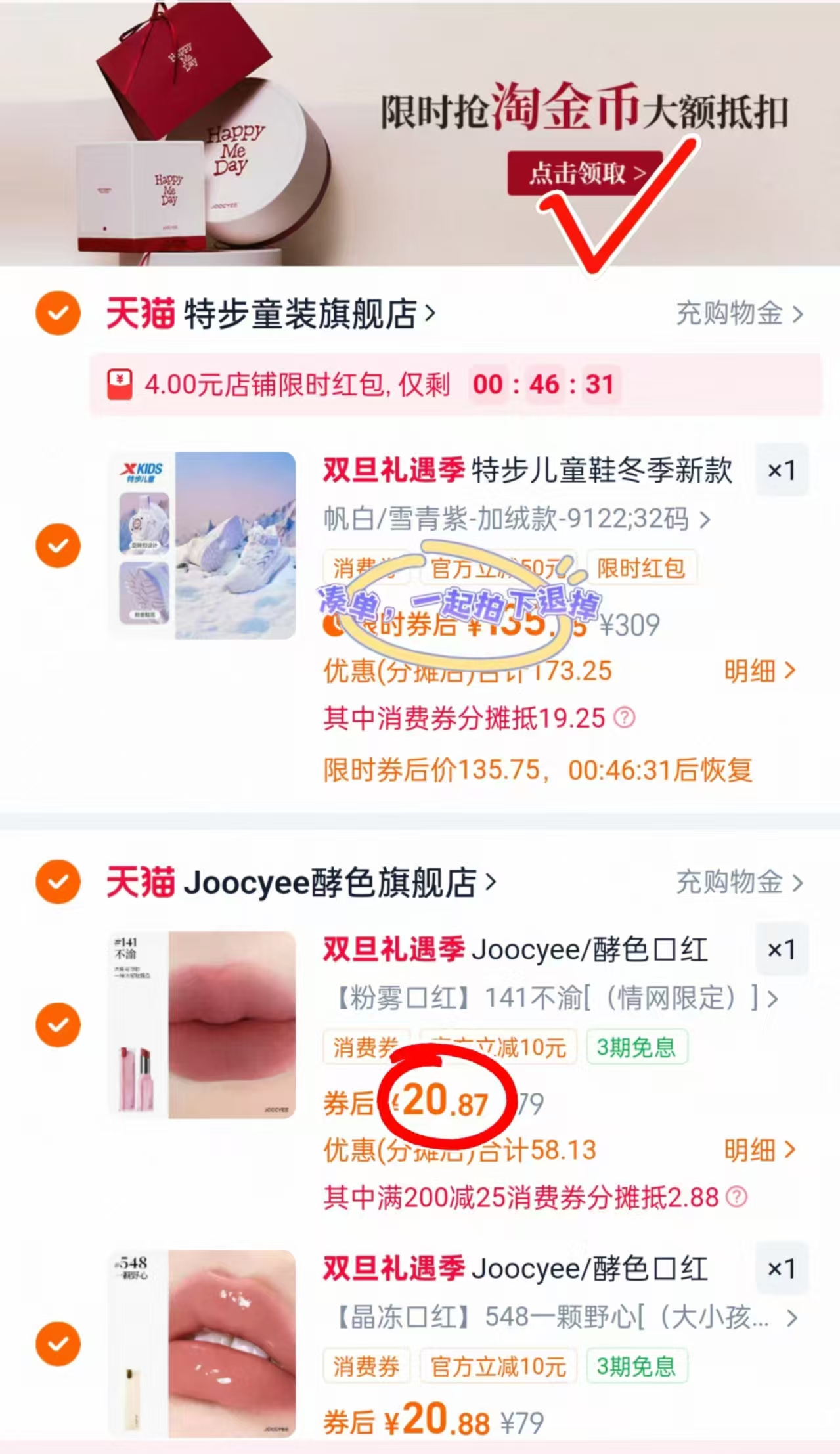Click the 天猫 logo beside Joocyee酵色旗舰店
This screenshot has height=1454, width=840.
pyautogui.click(x=140, y=883)
